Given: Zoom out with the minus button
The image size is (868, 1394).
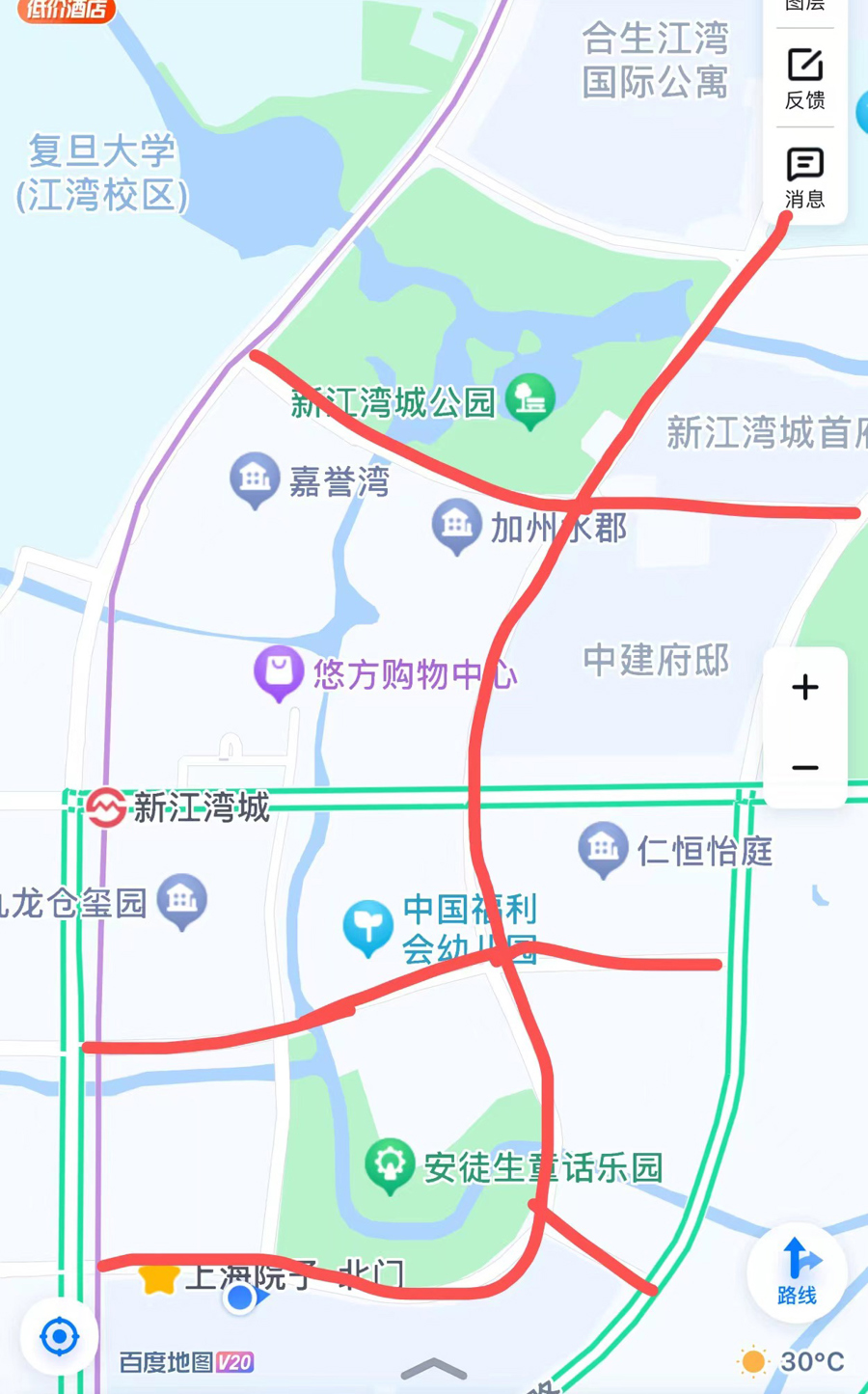Looking at the screenshot, I should coord(804,768).
